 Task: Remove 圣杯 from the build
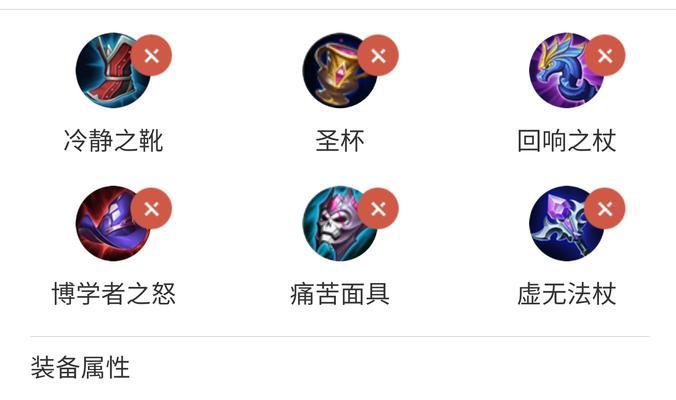coord(378,56)
